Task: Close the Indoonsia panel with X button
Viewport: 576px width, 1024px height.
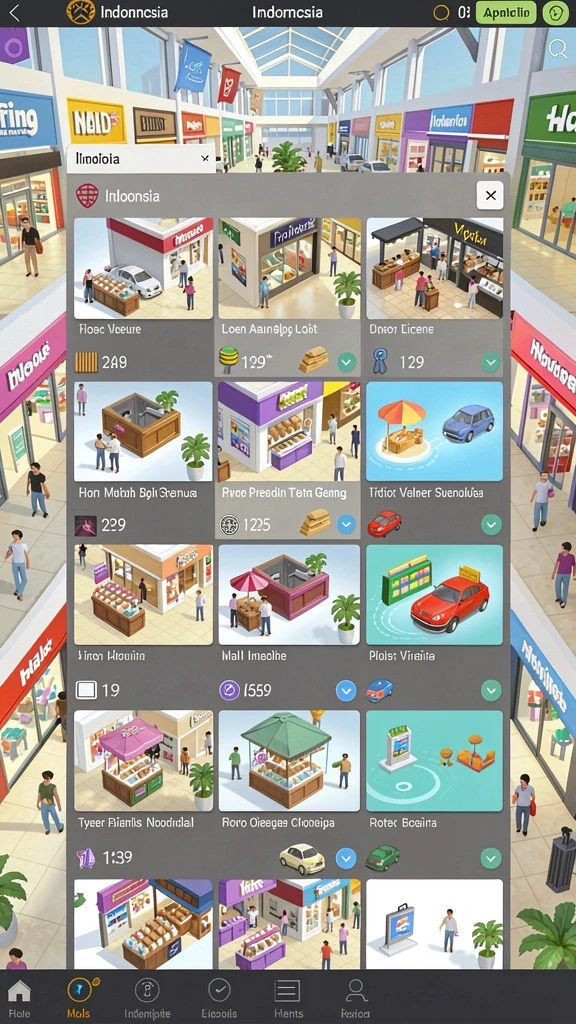Action: coord(490,195)
